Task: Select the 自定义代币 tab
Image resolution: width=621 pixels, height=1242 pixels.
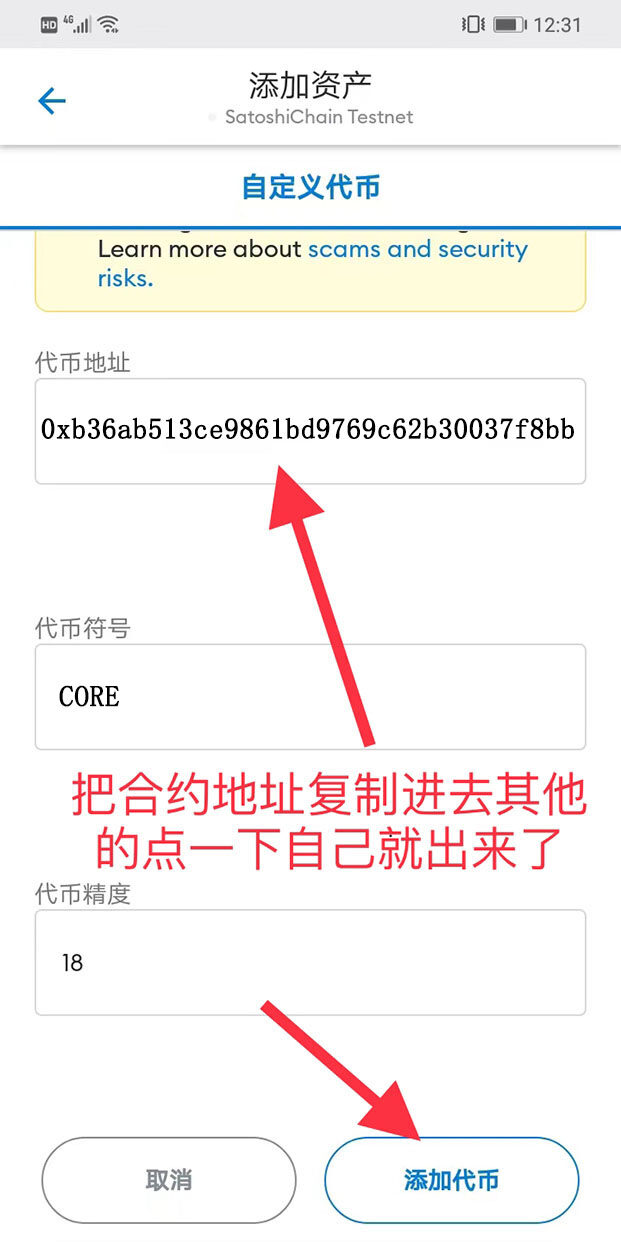Action: (310, 187)
